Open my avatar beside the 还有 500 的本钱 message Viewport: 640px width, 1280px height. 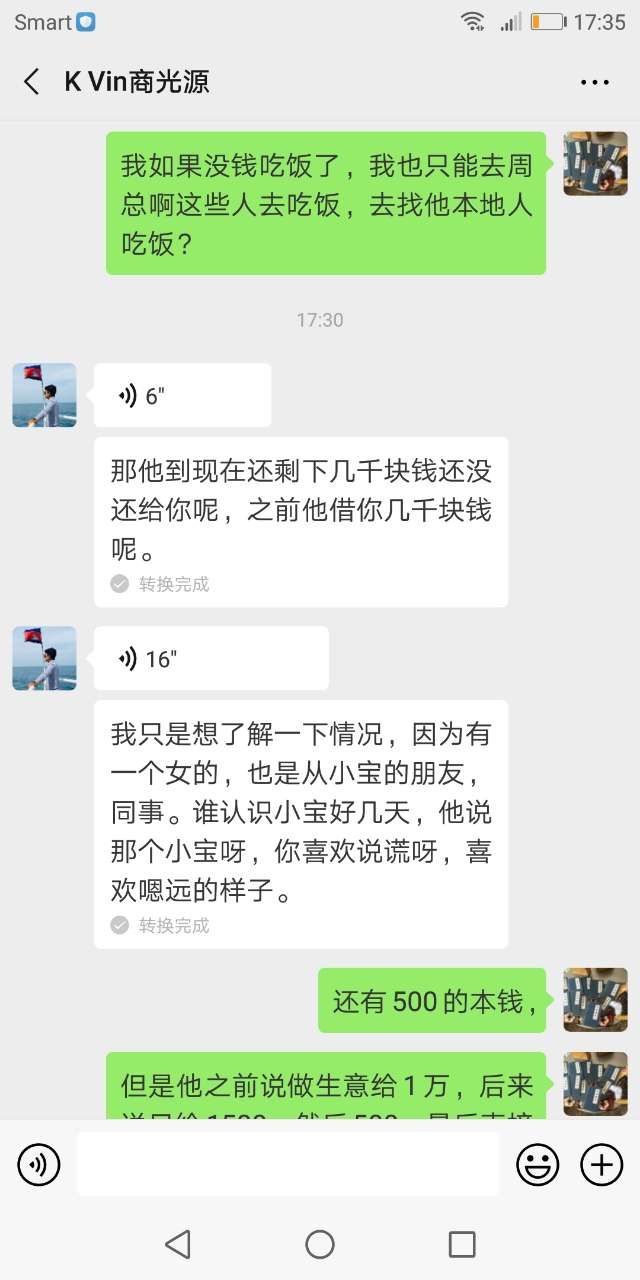(595, 1000)
